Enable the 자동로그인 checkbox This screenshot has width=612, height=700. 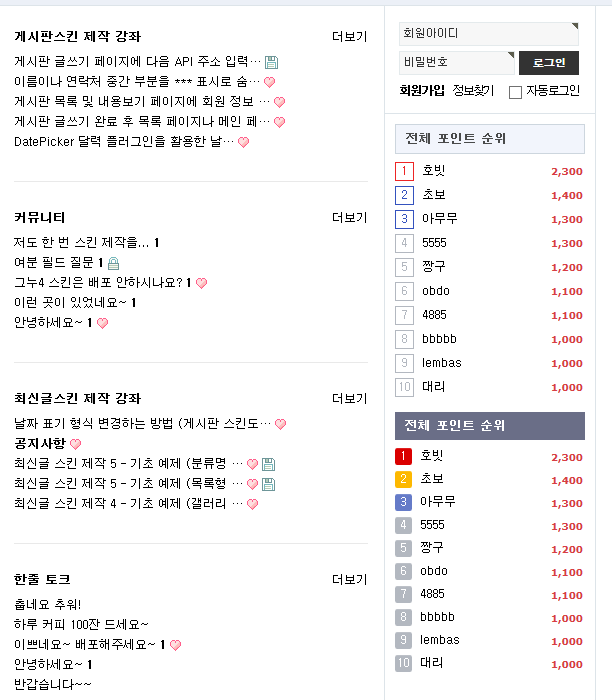[x=515, y=92]
